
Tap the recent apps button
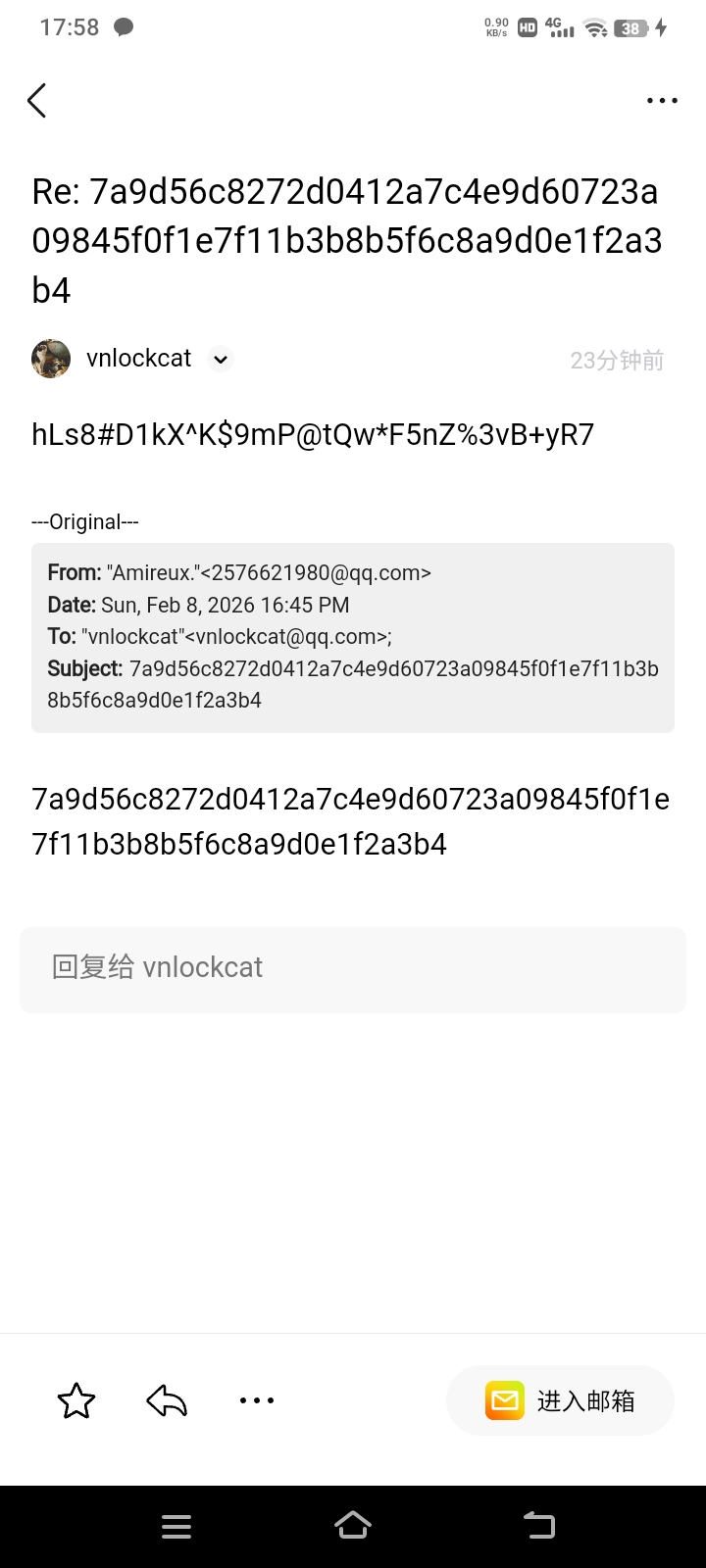pyautogui.click(x=176, y=1525)
